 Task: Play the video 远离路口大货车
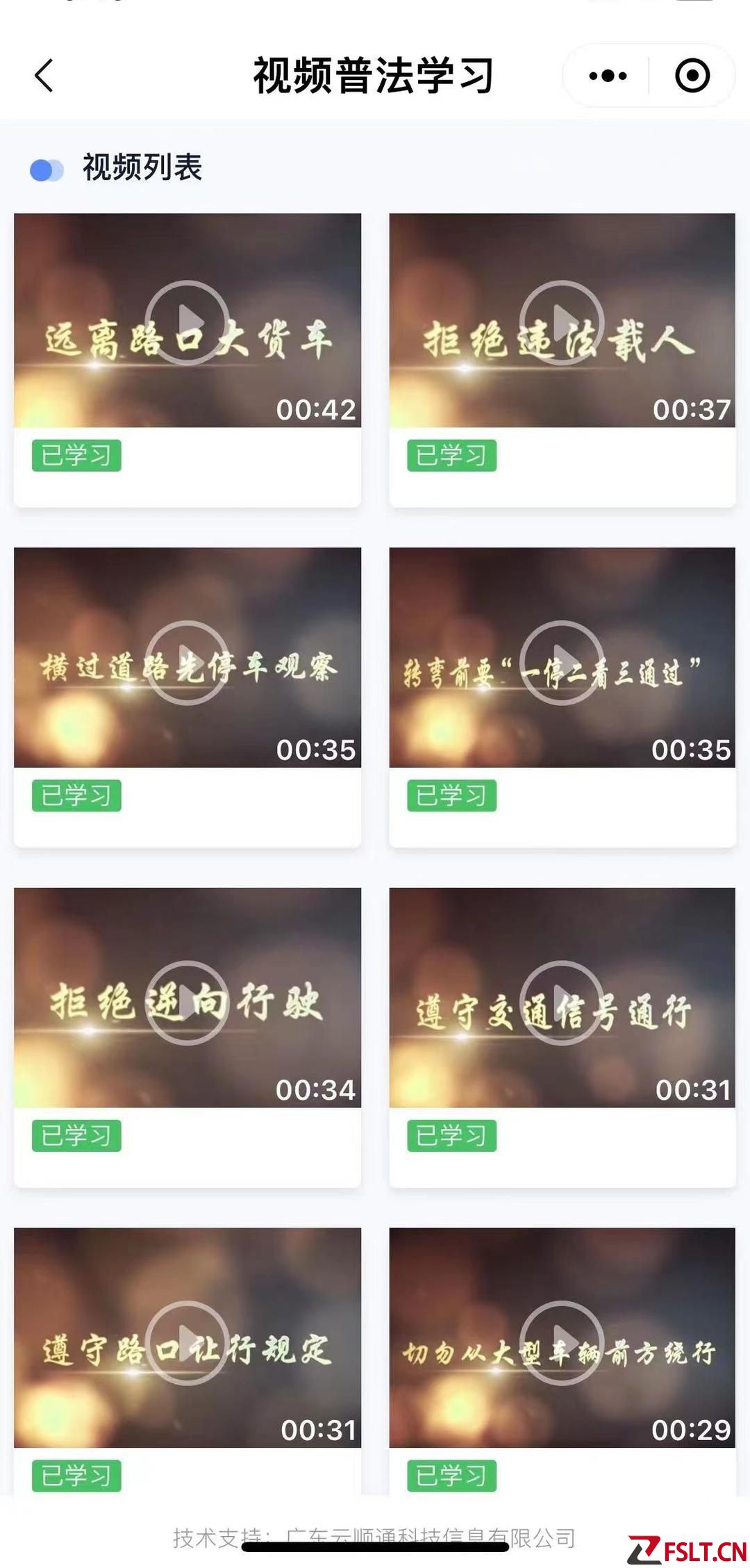187,322
